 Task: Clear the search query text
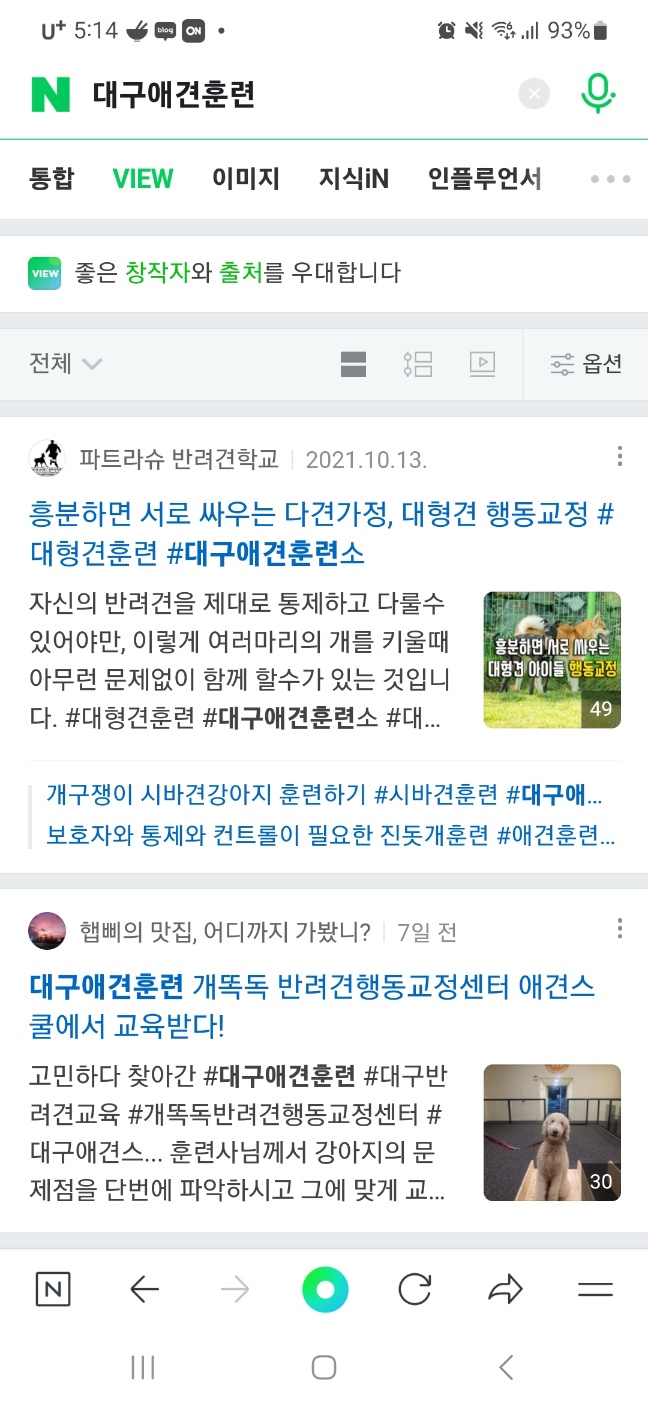[534, 95]
